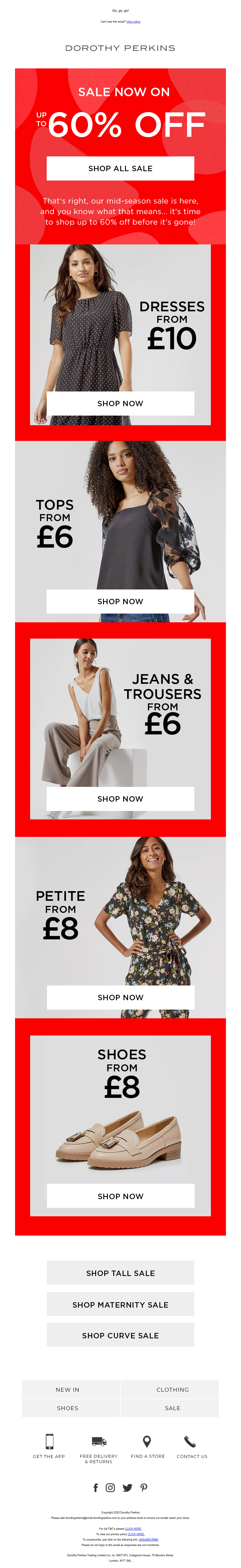Open SHOP CURVE SALE
The height and width of the screenshot is (1568, 241).
click(x=120, y=1335)
